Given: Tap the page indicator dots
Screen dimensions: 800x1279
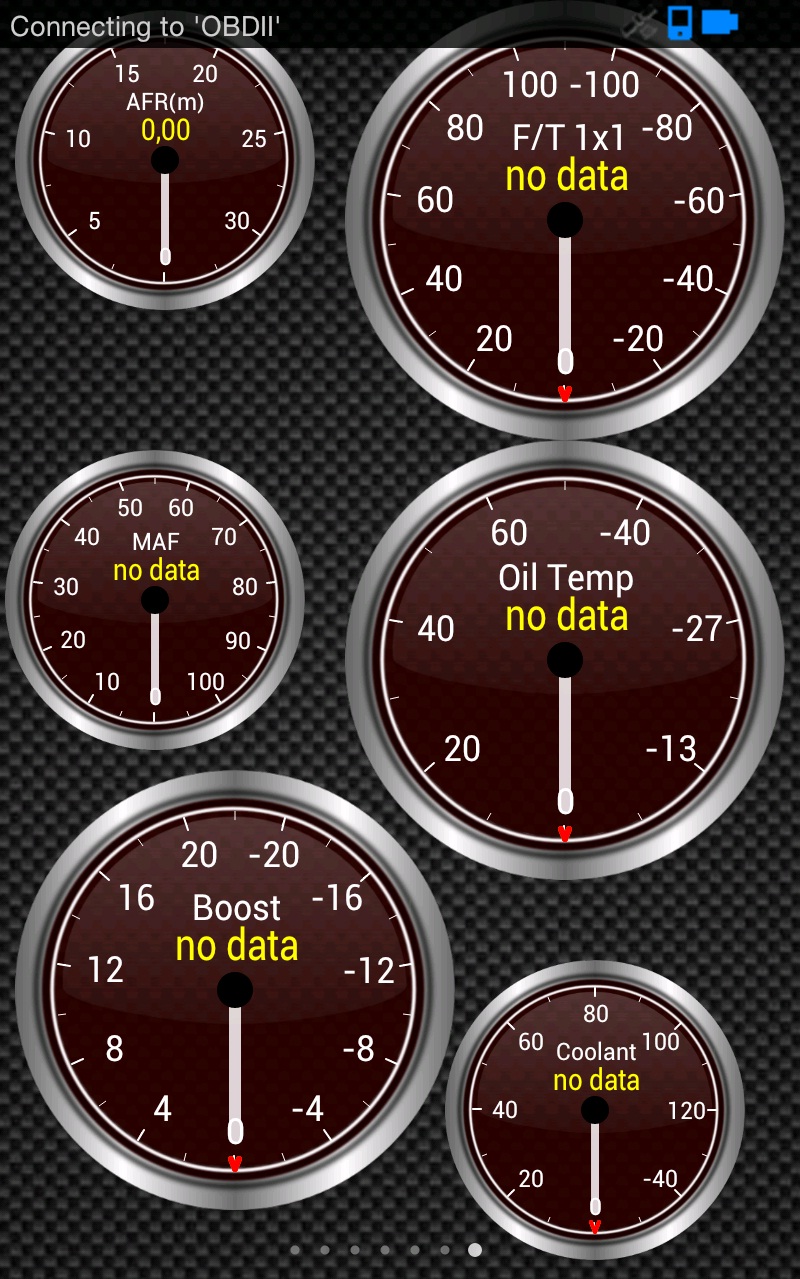Looking at the screenshot, I should (x=385, y=1249).
